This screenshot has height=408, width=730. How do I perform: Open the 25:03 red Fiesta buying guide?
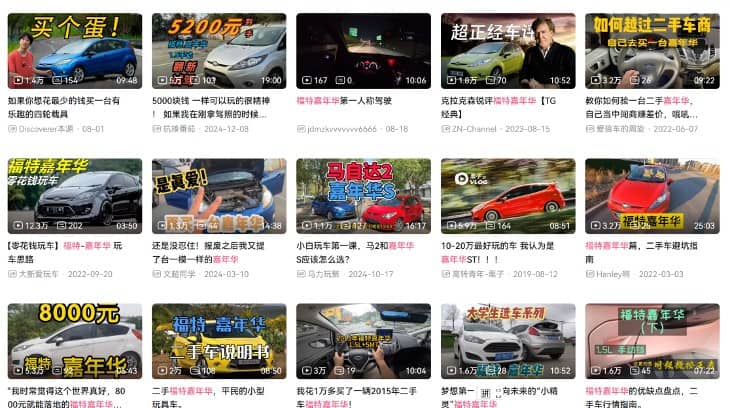(651, 195)
